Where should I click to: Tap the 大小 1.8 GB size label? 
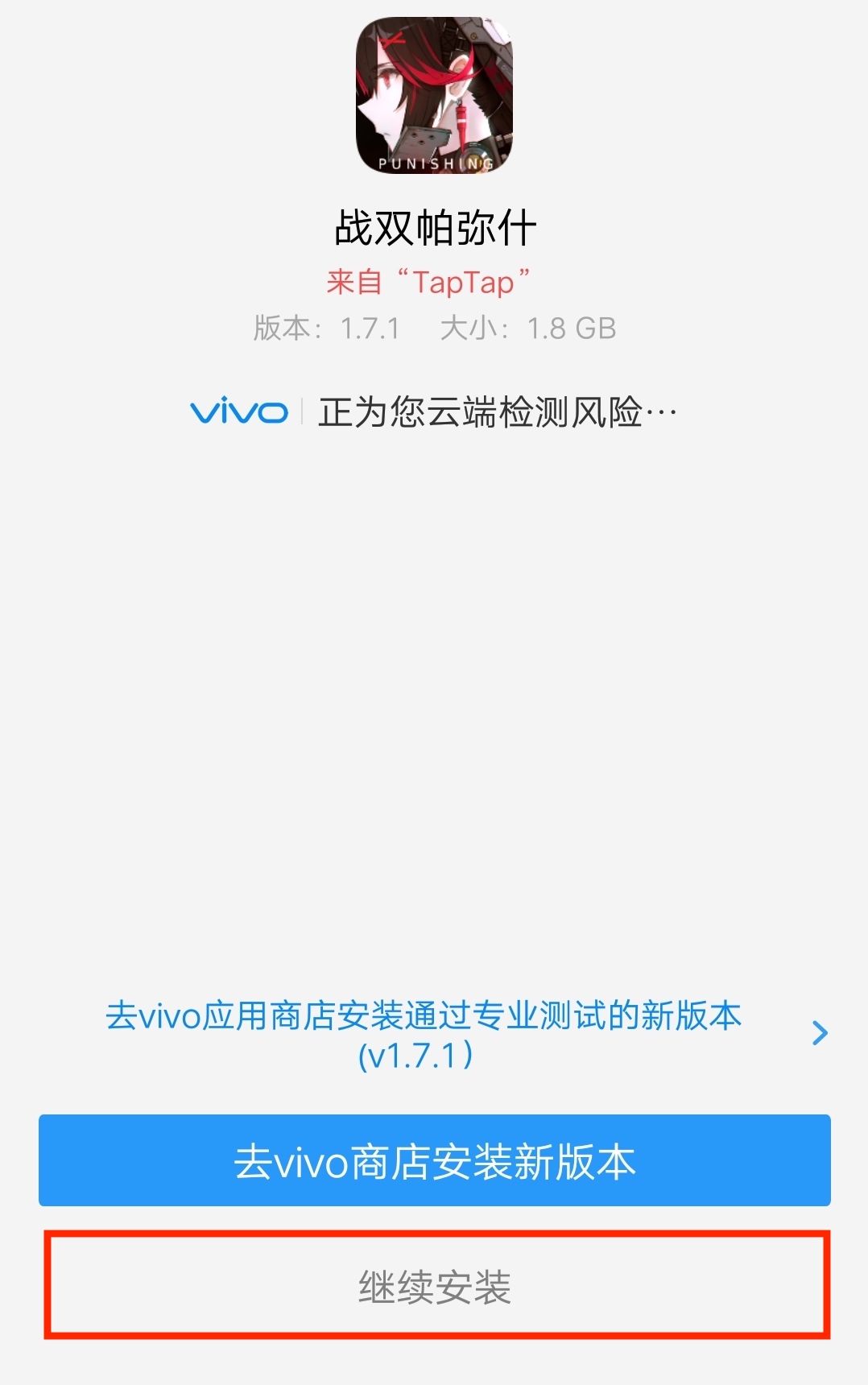point(523,327)
